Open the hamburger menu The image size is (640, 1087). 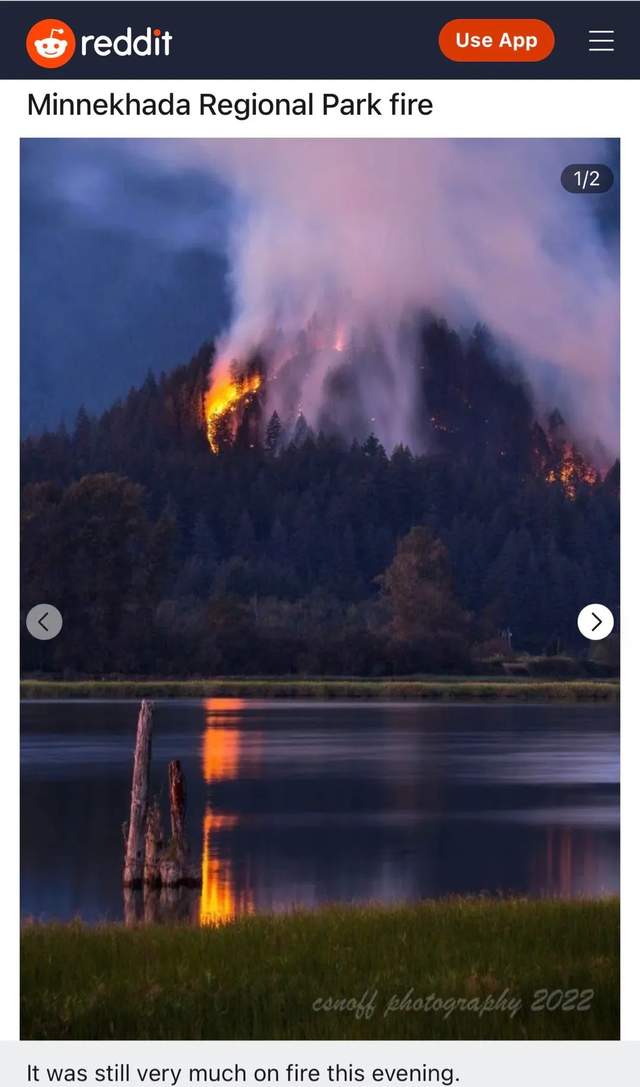click(601, 41)
